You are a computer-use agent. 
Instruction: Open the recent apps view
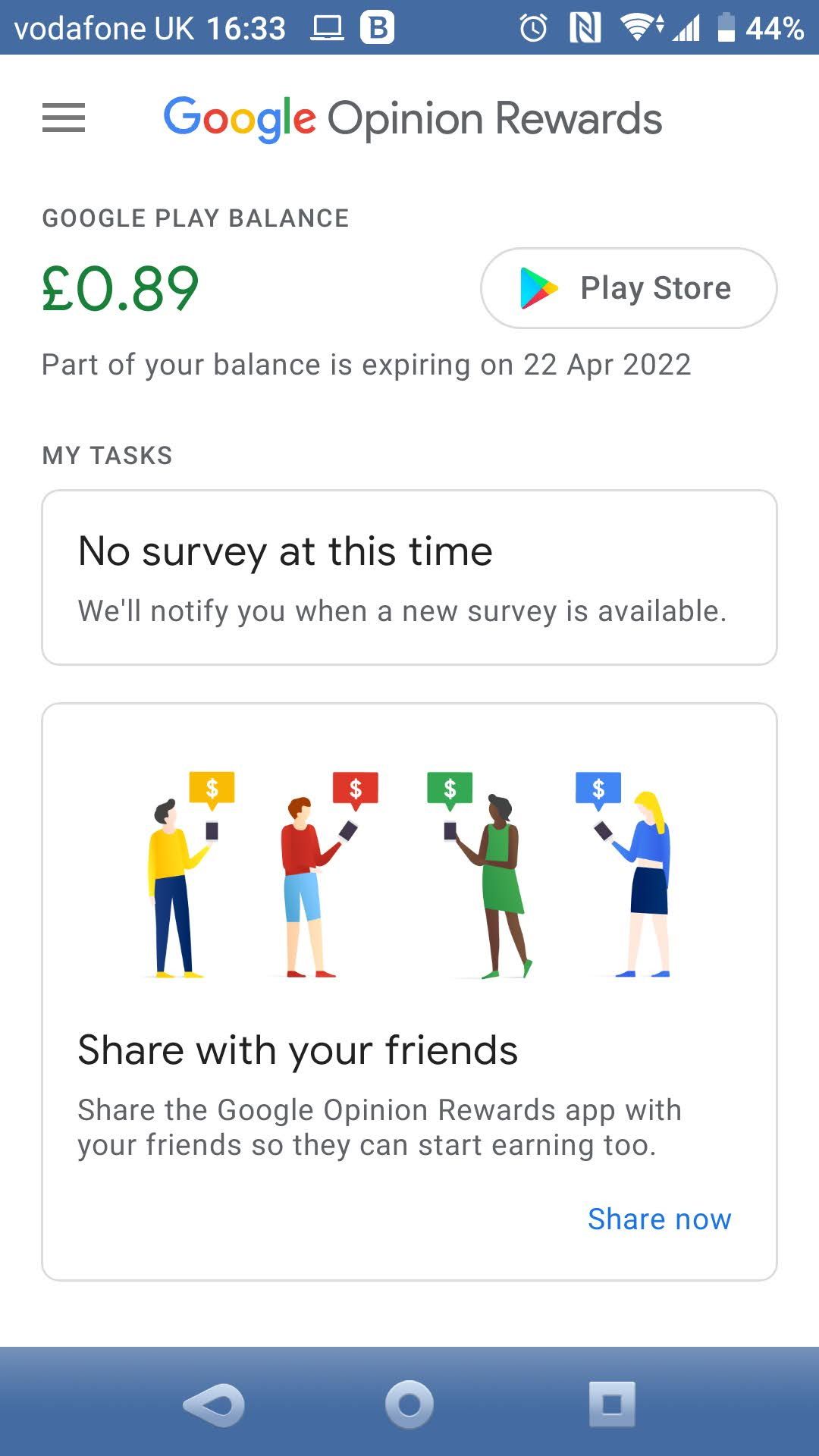point(612,1404)
